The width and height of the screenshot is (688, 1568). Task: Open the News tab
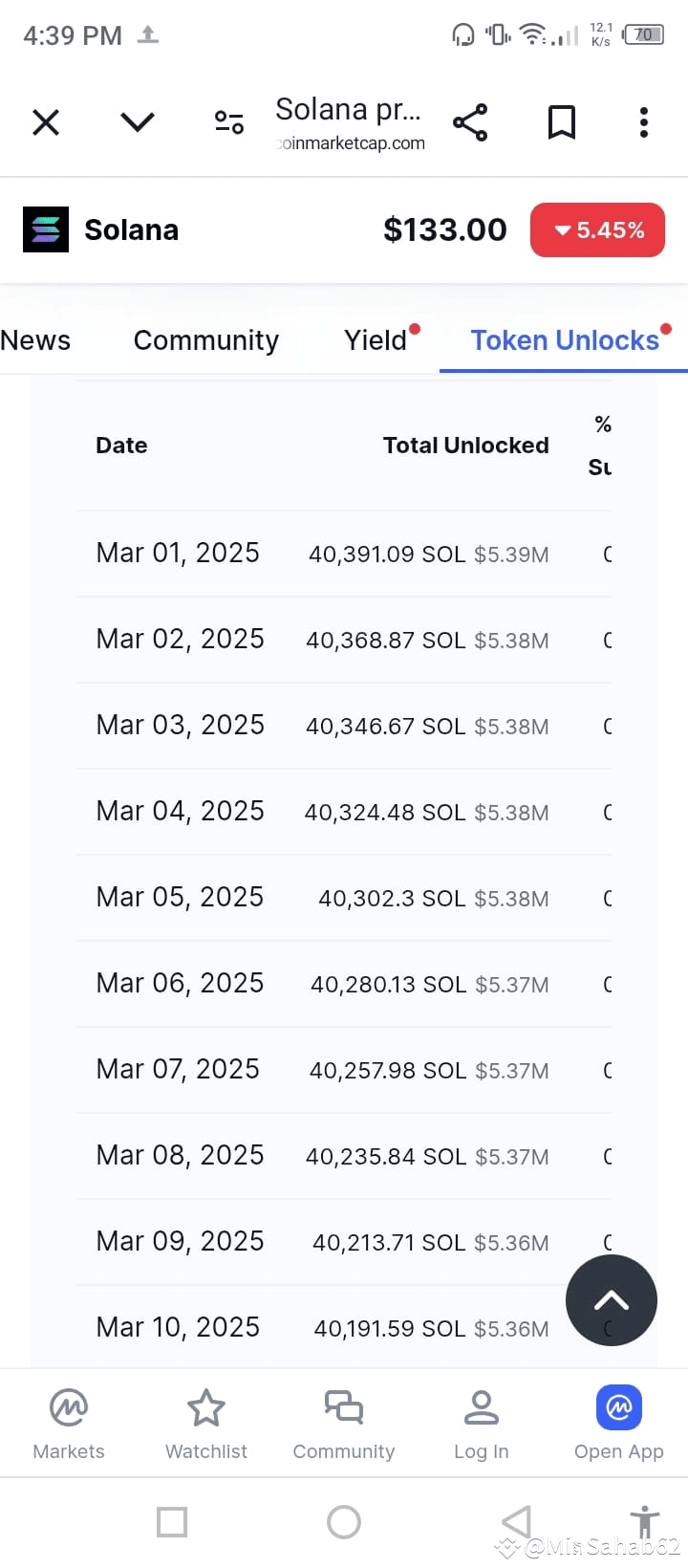[x=35, y=340]
